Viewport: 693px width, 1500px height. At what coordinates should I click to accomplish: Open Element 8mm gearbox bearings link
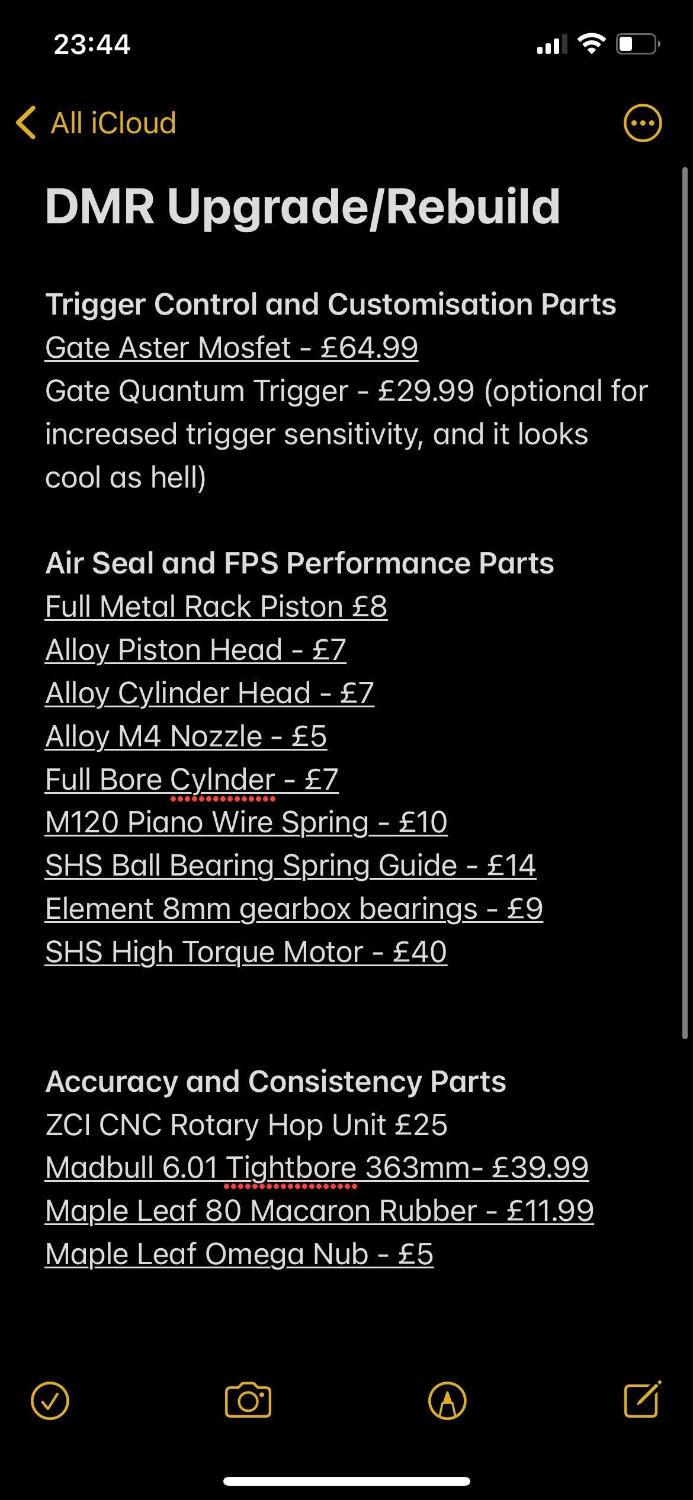click(x=294, y=908)
